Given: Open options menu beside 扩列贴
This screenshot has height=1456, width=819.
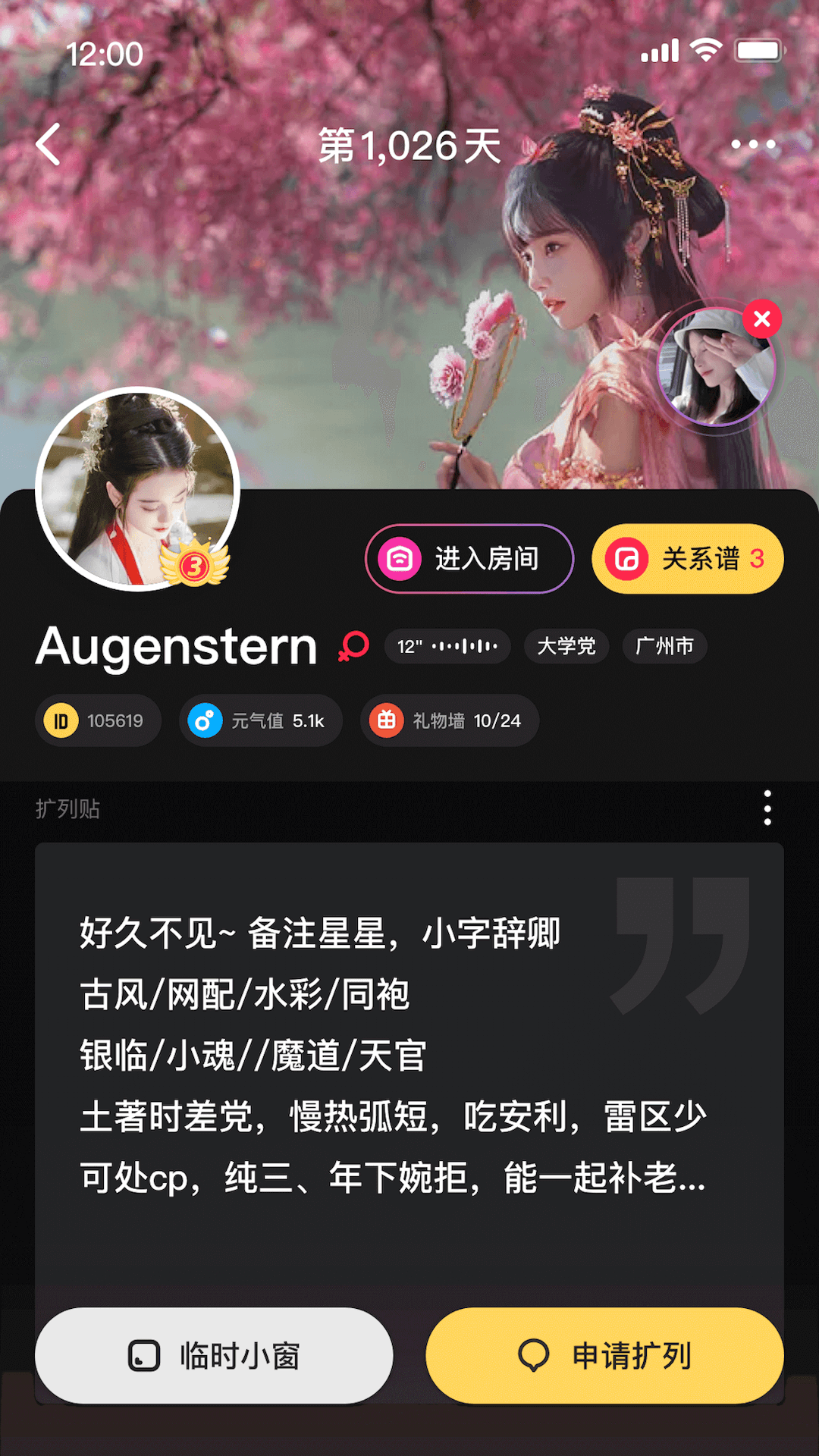Looking at the screenshot, I should 767,808.
